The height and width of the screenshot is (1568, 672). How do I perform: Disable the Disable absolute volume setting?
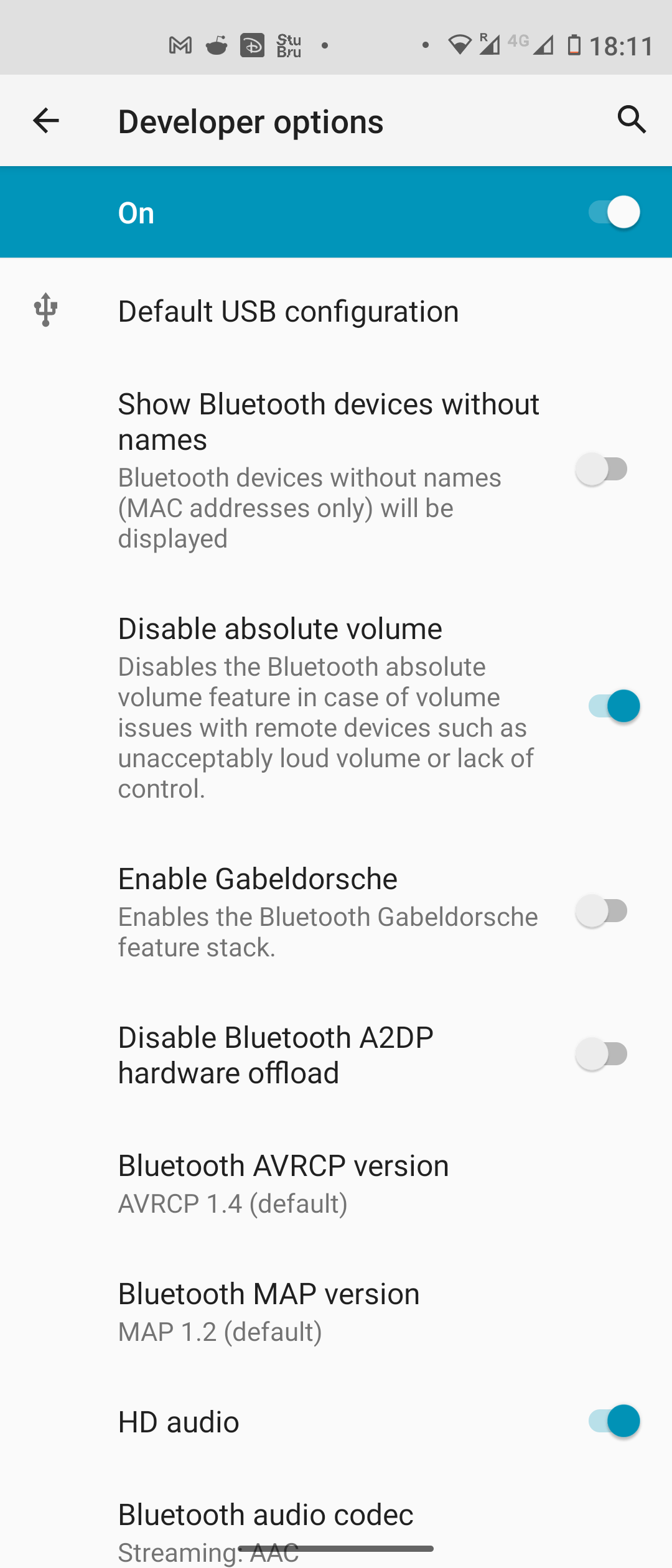612,706
